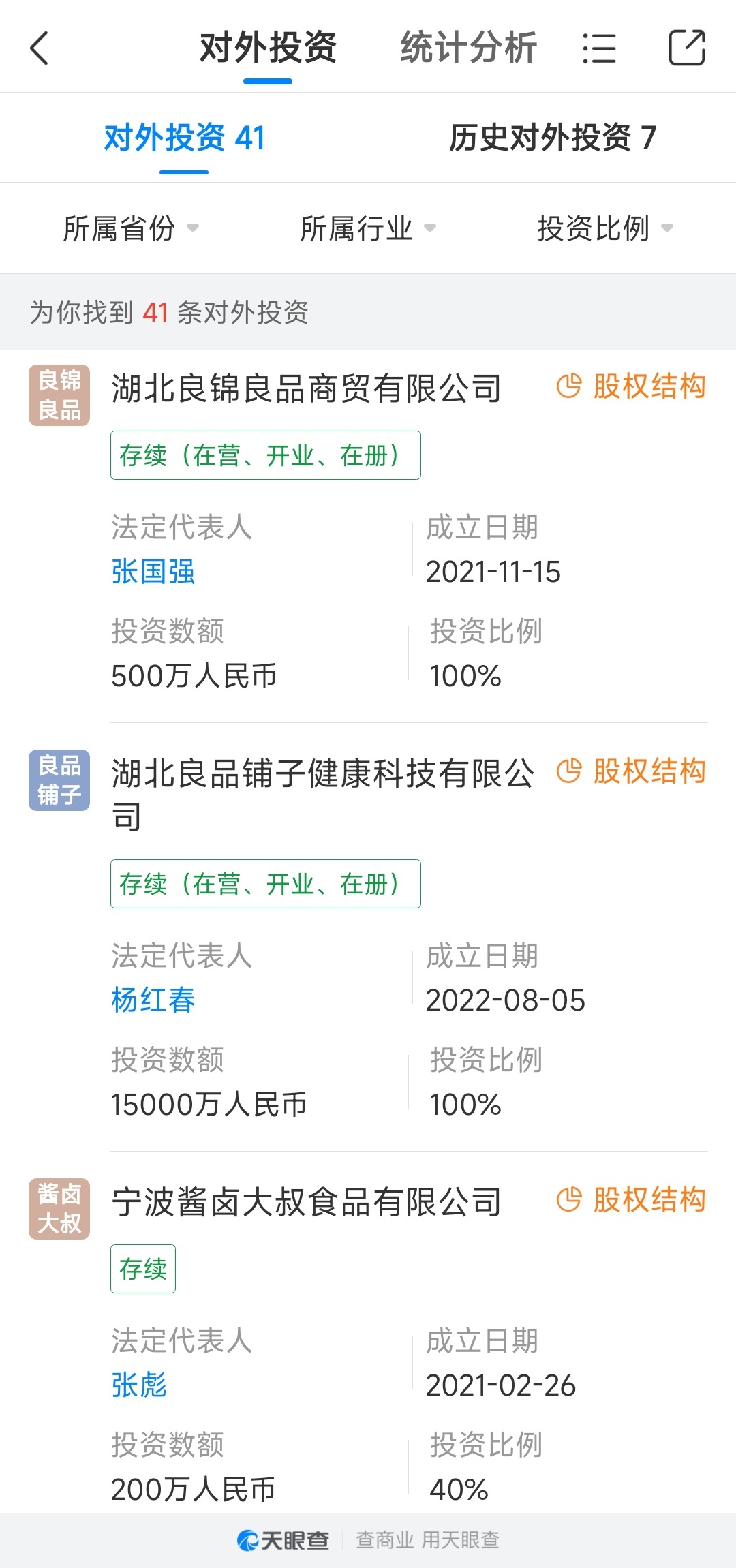View 股权结构 for 宁波酱卤大叔食品
Viewport: 736px width, 1568px height.
(x=631, y=1200)
